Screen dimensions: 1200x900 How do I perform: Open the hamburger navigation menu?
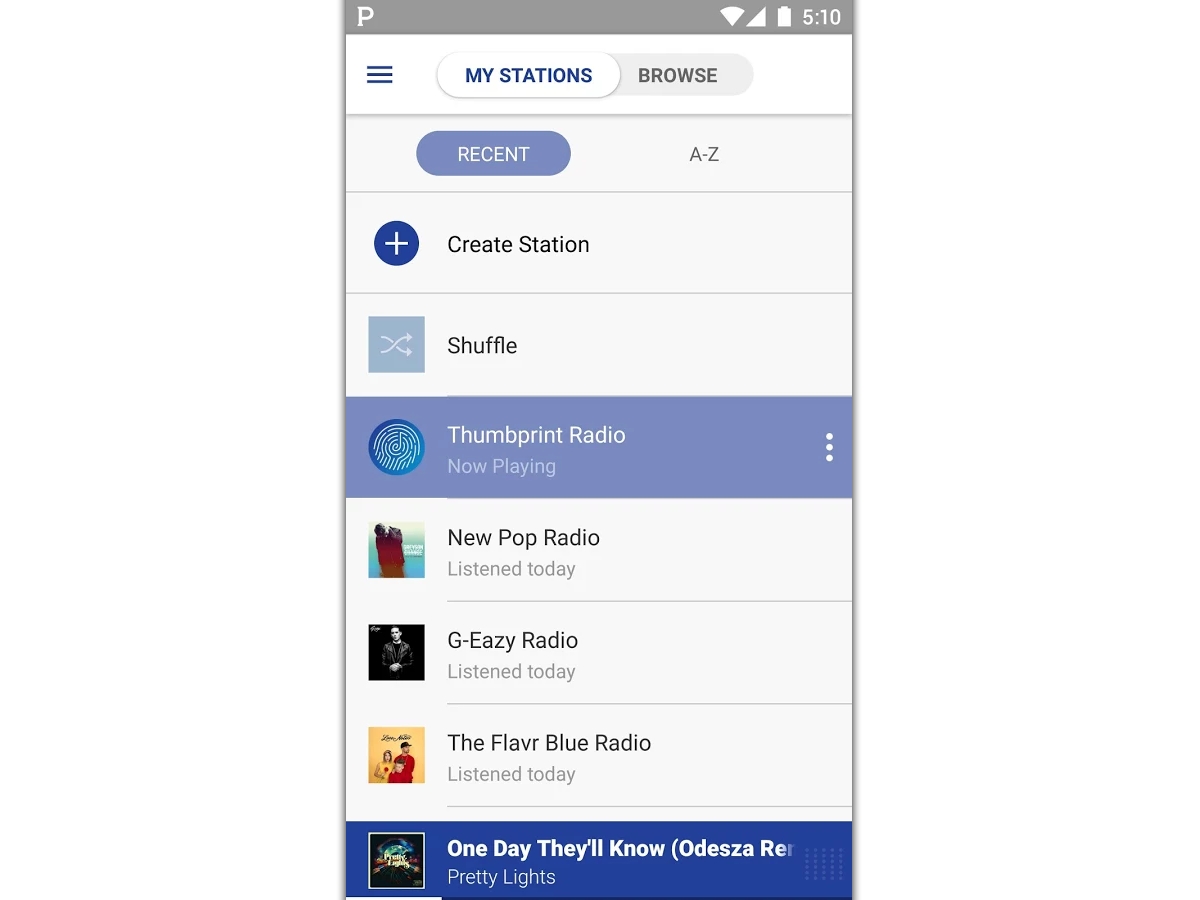tap(380, 75)
